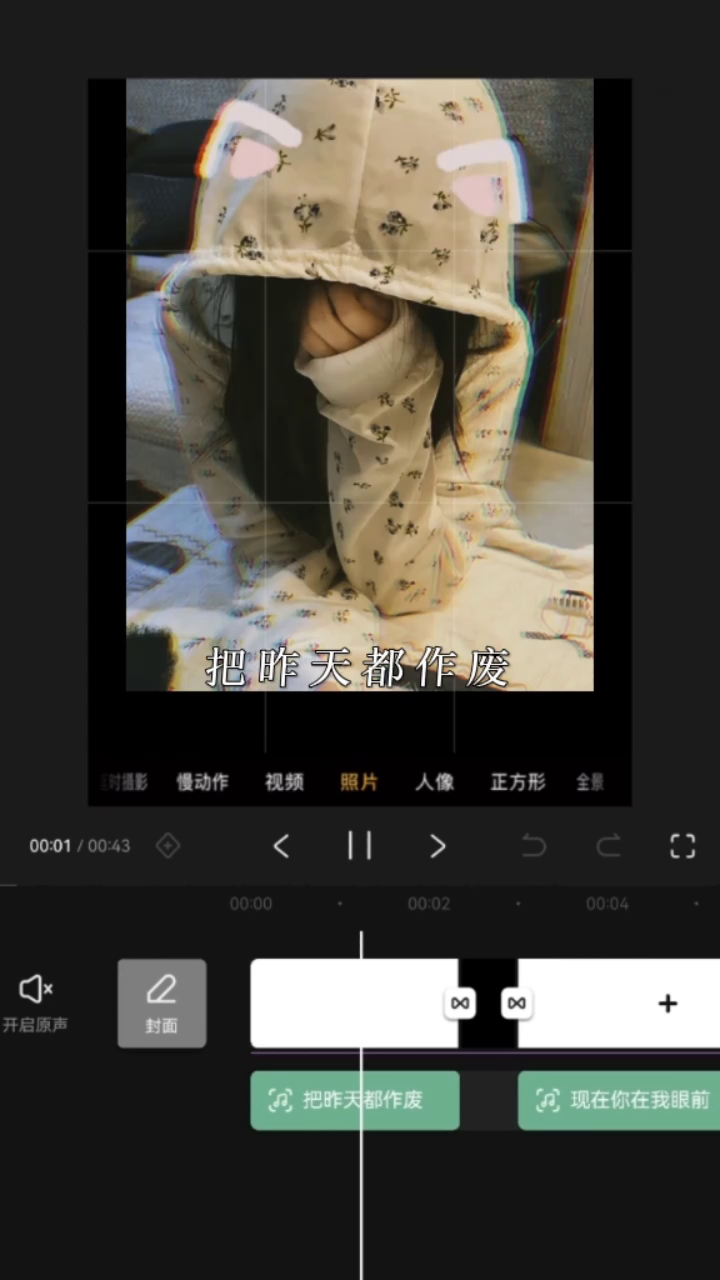Open the 封面 cover editor
720x1280 pixels.
pyautogui.click(x=162, y=1003)
